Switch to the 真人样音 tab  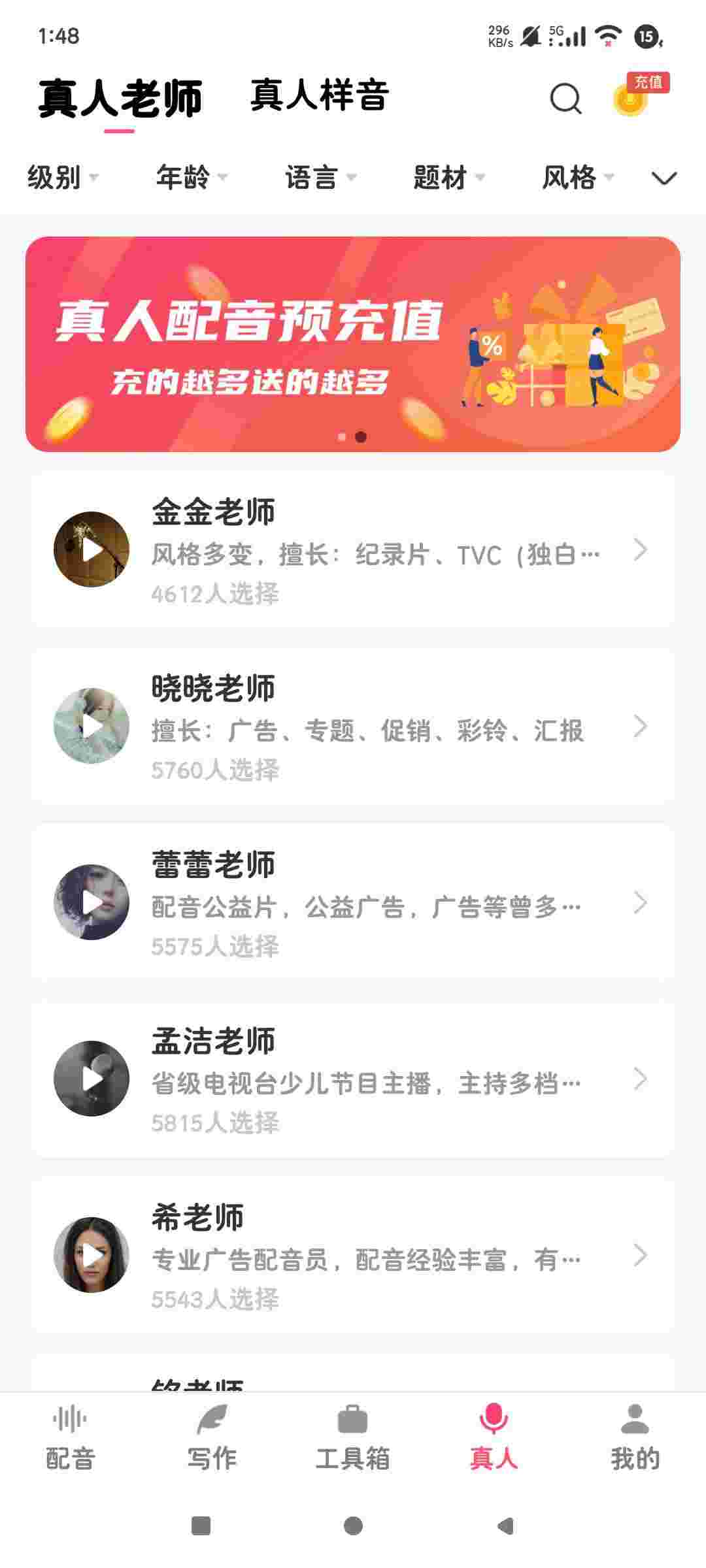[320, 95]
